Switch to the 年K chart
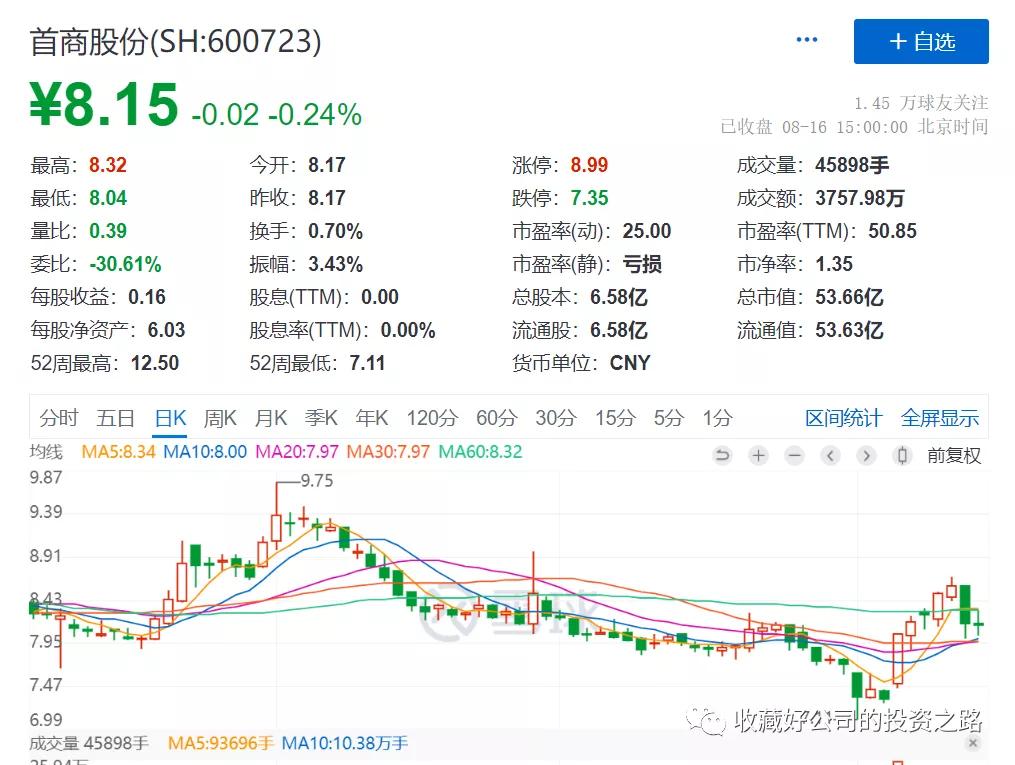The width and height of the screenshot is (1015, 765). pyautogui.click(x=373, y=418)
